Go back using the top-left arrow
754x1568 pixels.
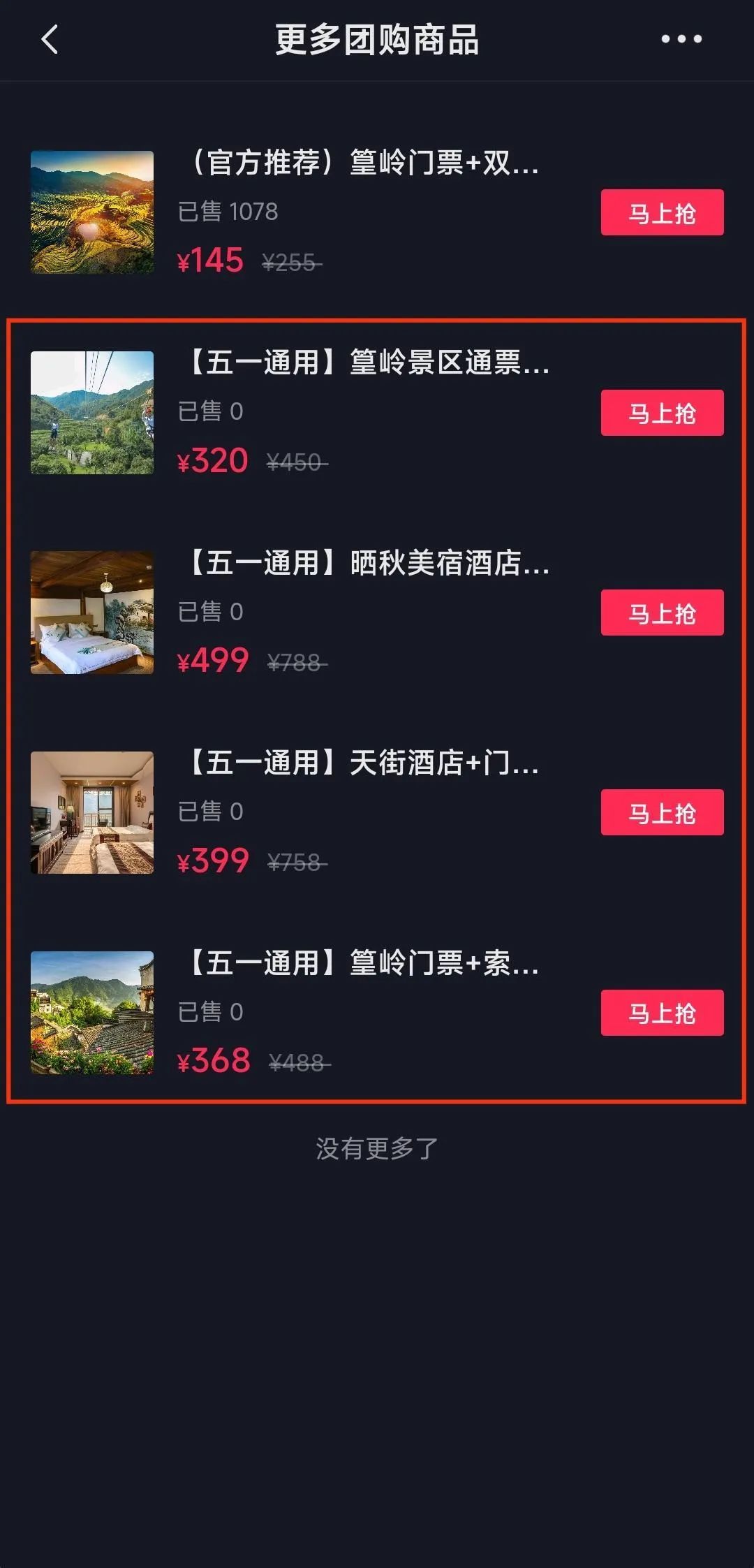(x=49, y=40)
